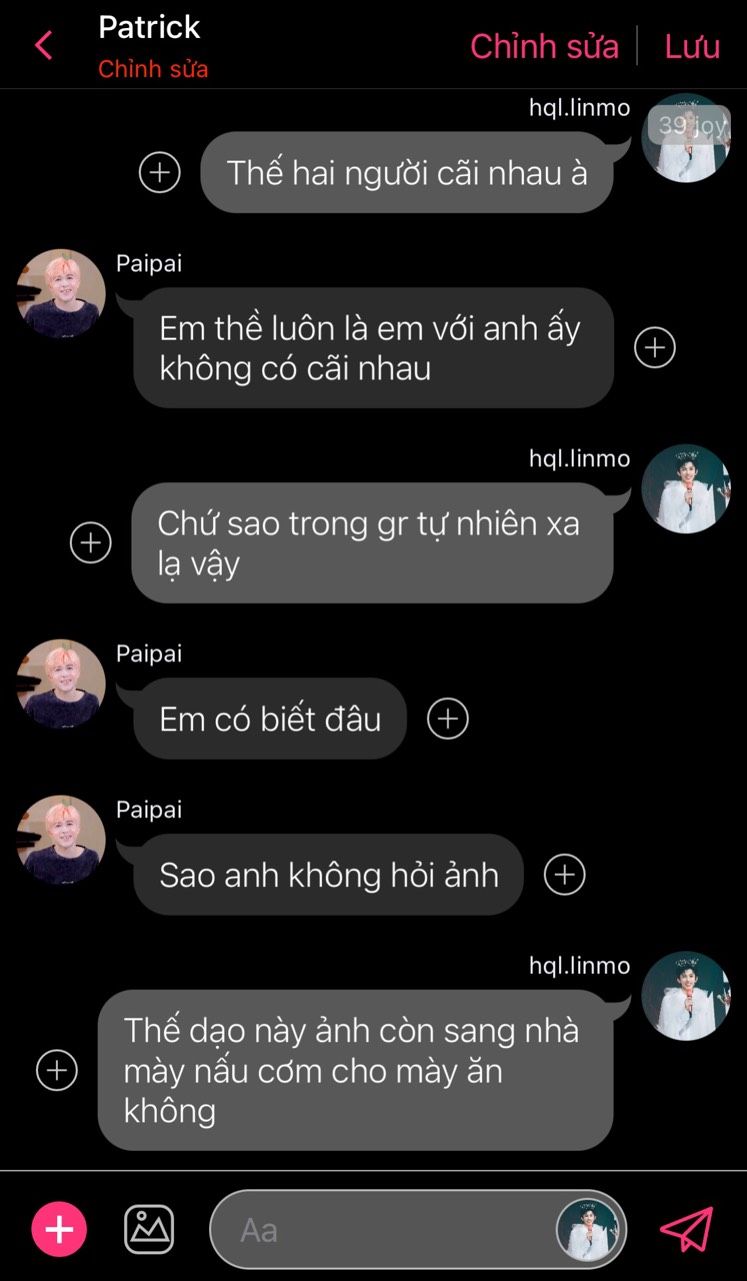Screen dimensions: 747x1281
Task: Tap Paipai's avatar next to "Em có biết đâu"
Action: 61,684
